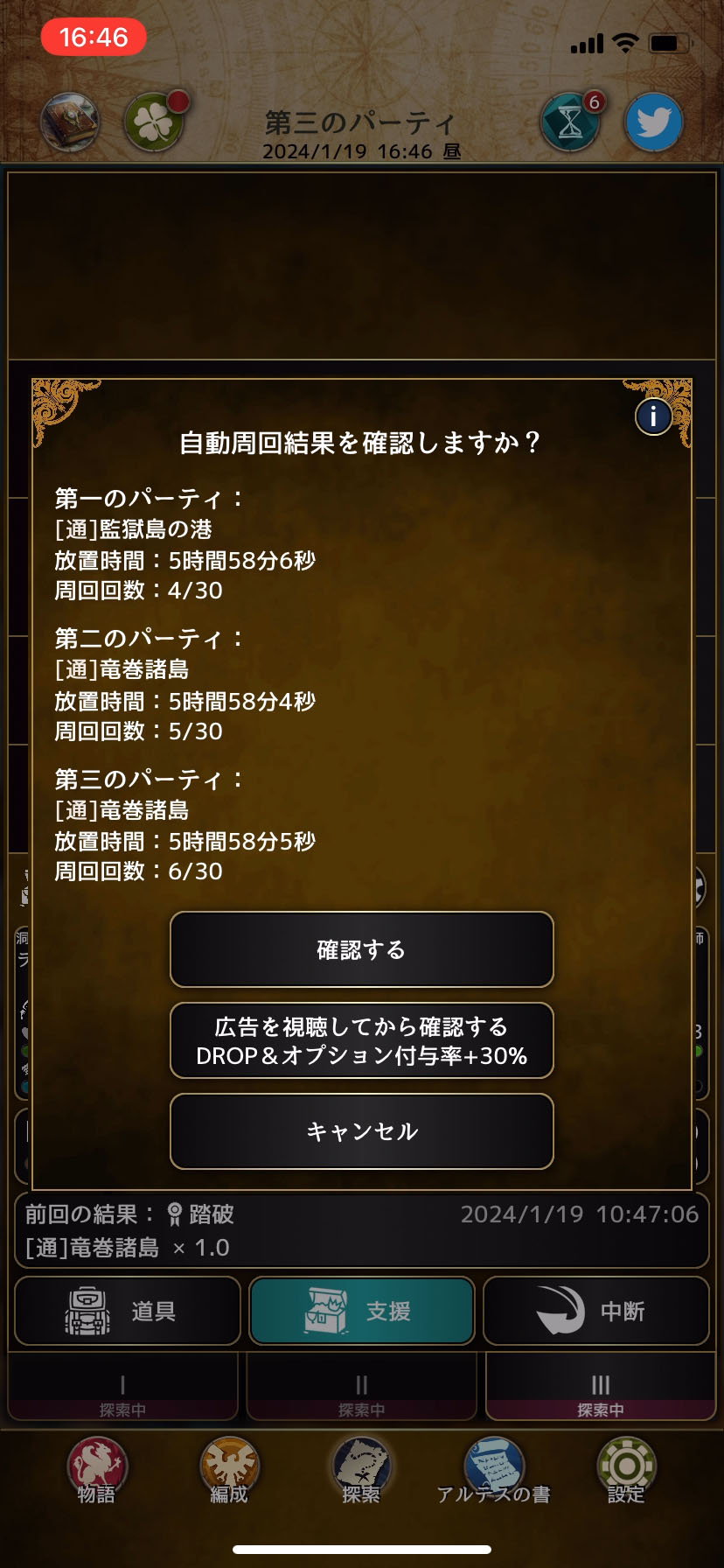Open the 支援 support button
This screenshot has height=1568, width=724.
[x=362, y=1311]
